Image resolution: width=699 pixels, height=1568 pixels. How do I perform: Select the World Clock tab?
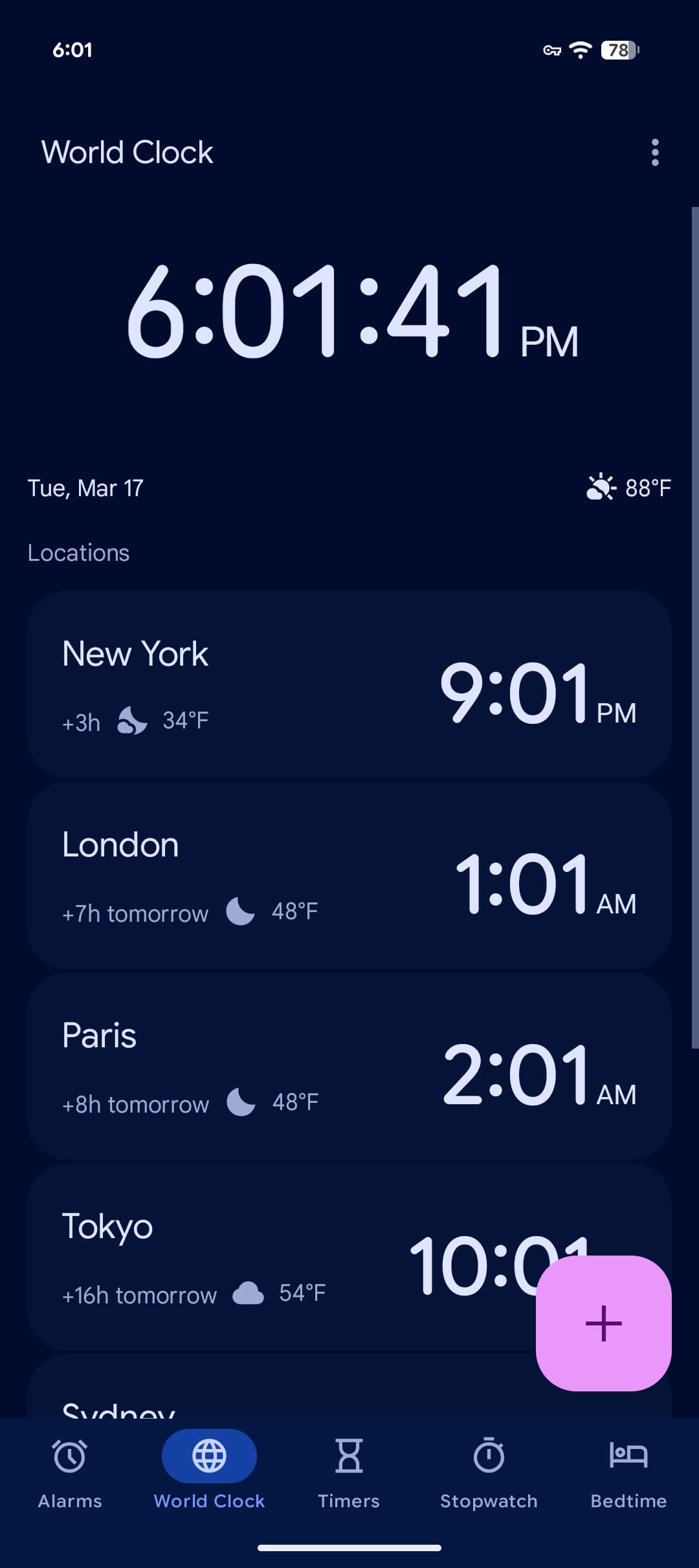click(209, 1470)
